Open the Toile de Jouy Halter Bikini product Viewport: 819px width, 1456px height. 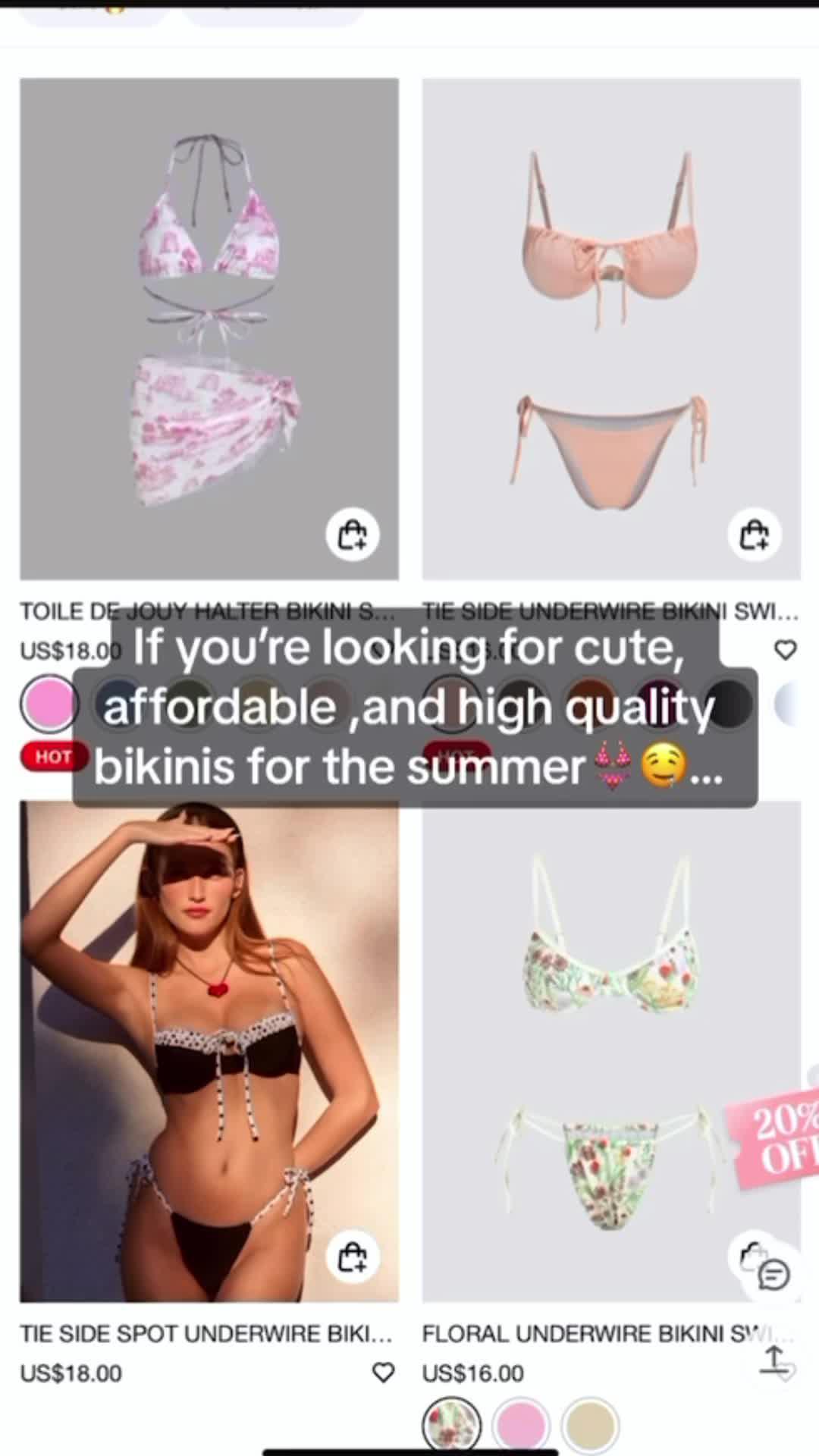(209, 326)
